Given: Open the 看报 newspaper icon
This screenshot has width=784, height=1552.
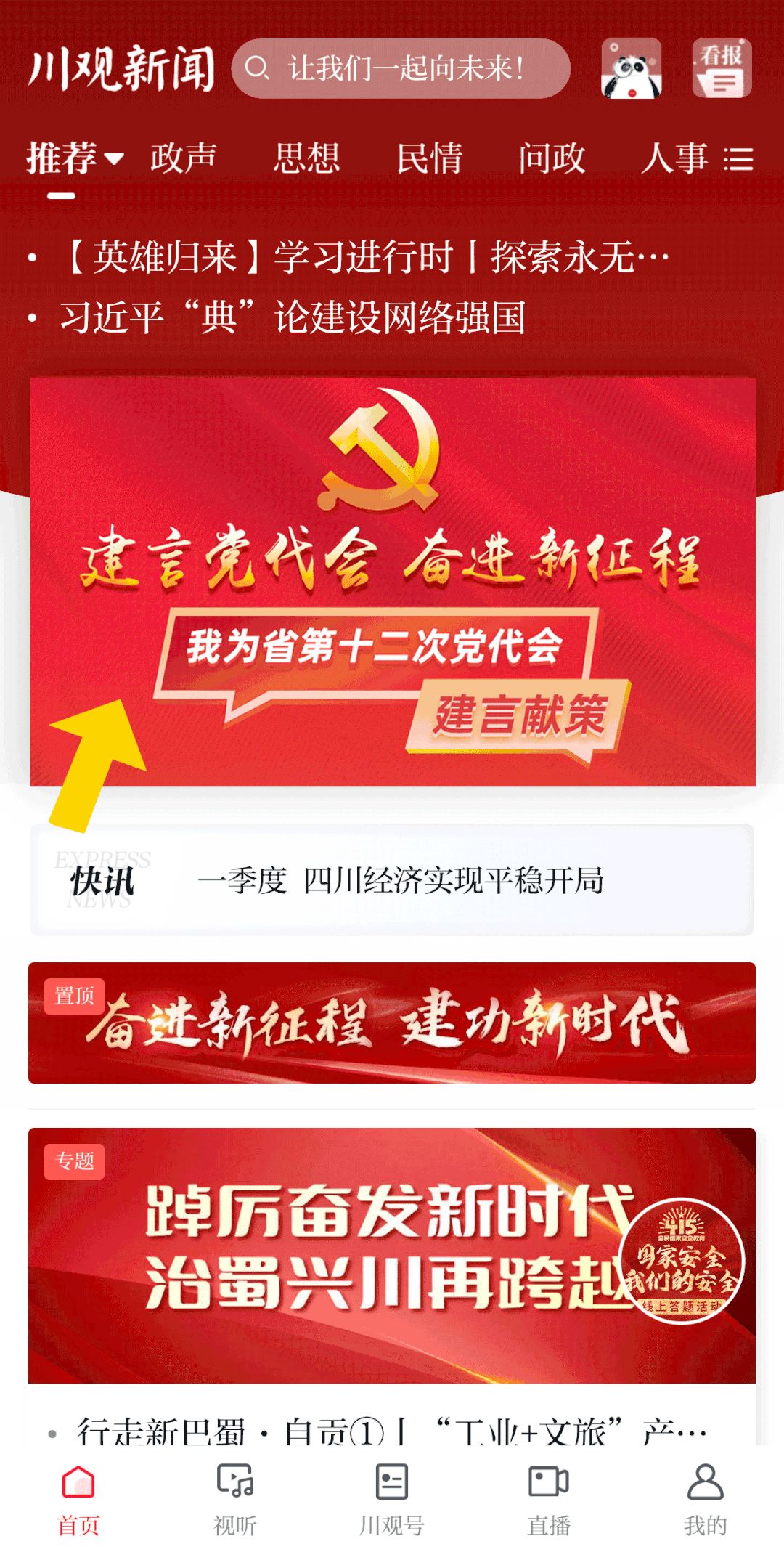Looking at the screenshot, I should coord(722,69).
